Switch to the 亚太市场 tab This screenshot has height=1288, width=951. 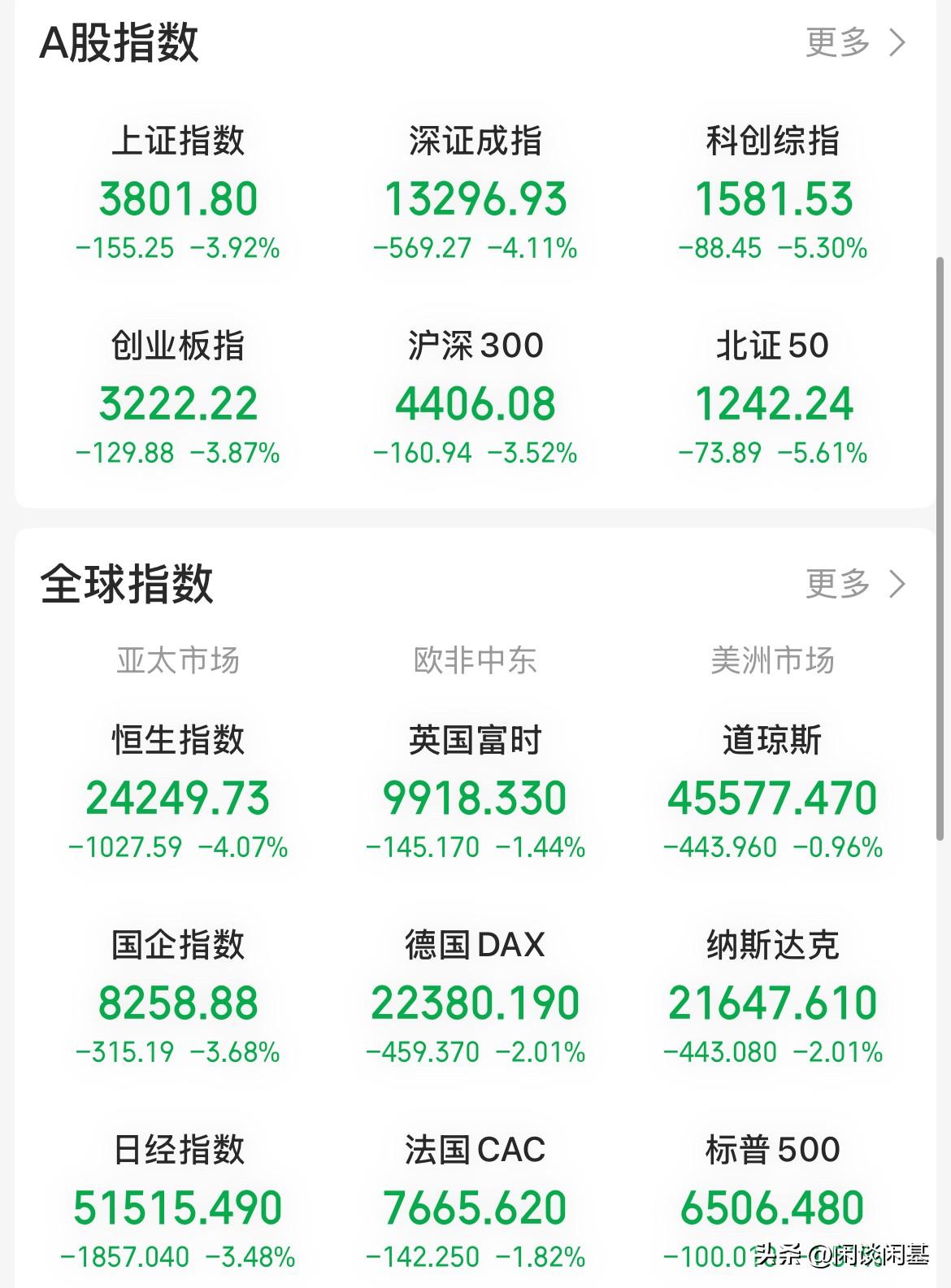[x=179, y=661]
